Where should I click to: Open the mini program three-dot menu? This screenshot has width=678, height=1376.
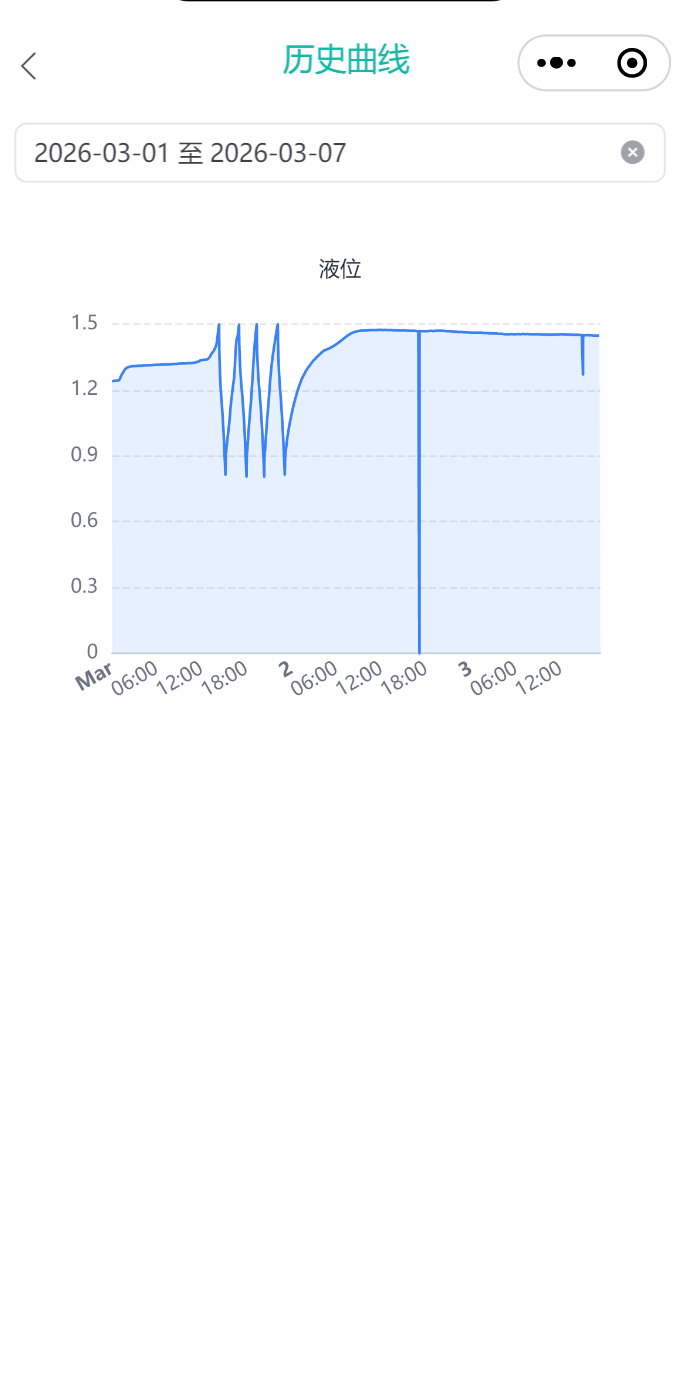(557, 63)
